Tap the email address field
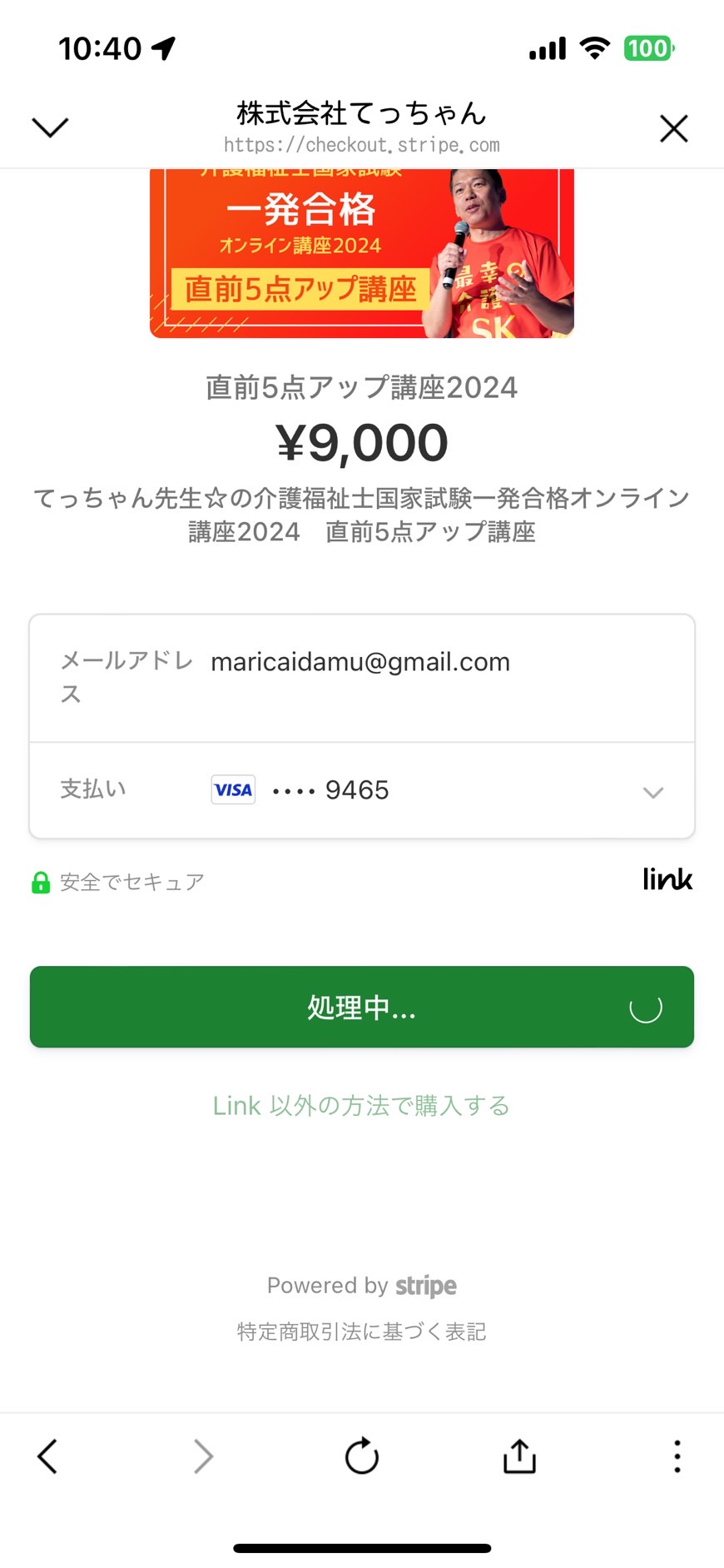The image size is (724, 1568). tap(362, 678)
